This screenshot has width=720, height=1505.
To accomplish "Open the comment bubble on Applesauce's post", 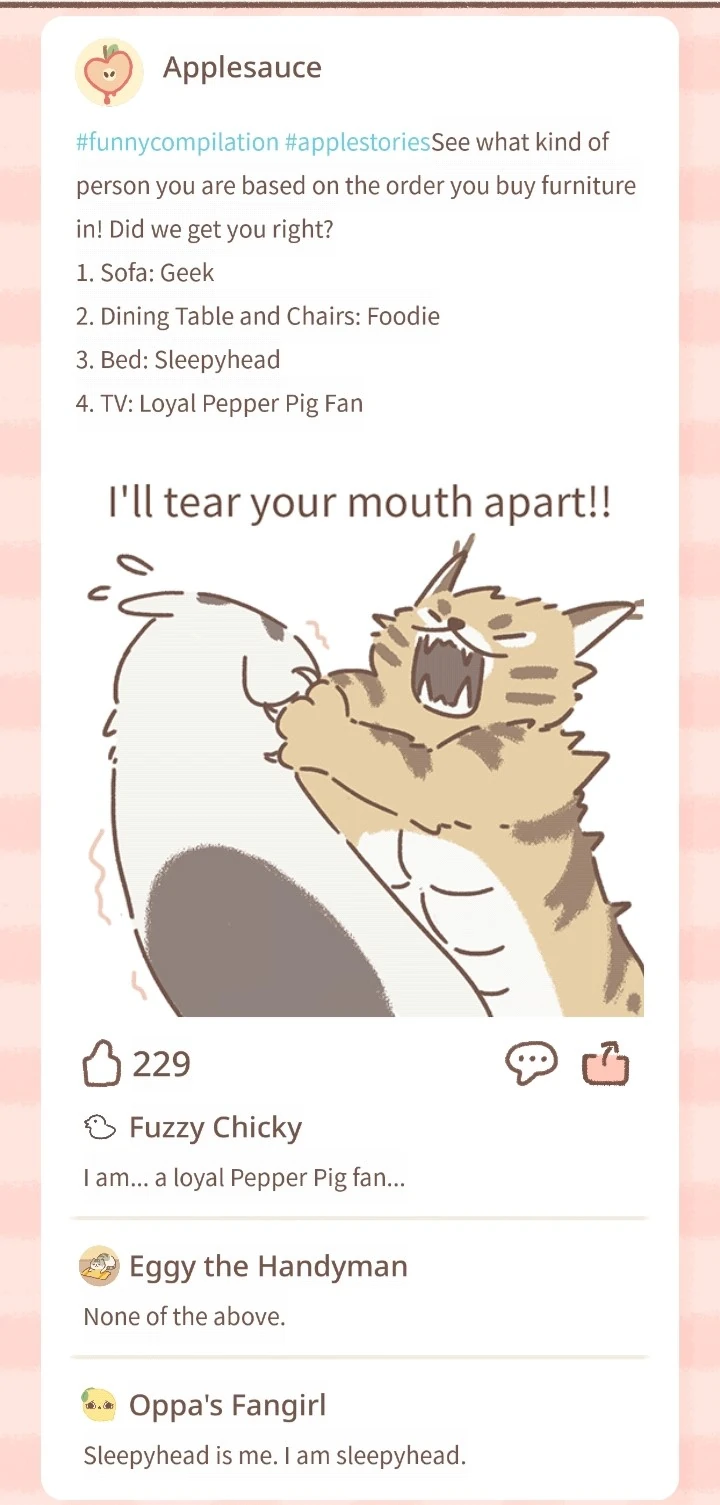I will 531,1063.
